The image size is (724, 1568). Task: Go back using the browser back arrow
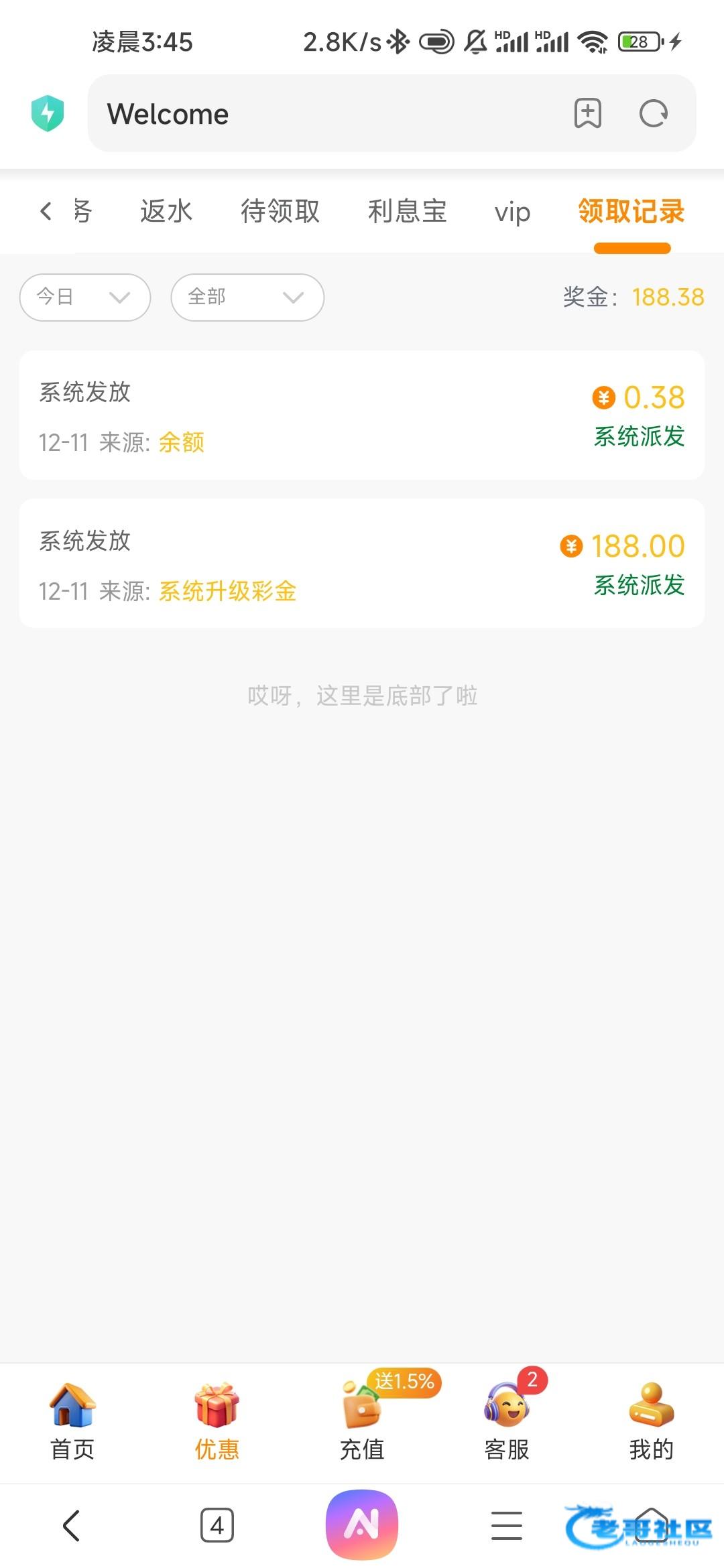point(71,1526)
